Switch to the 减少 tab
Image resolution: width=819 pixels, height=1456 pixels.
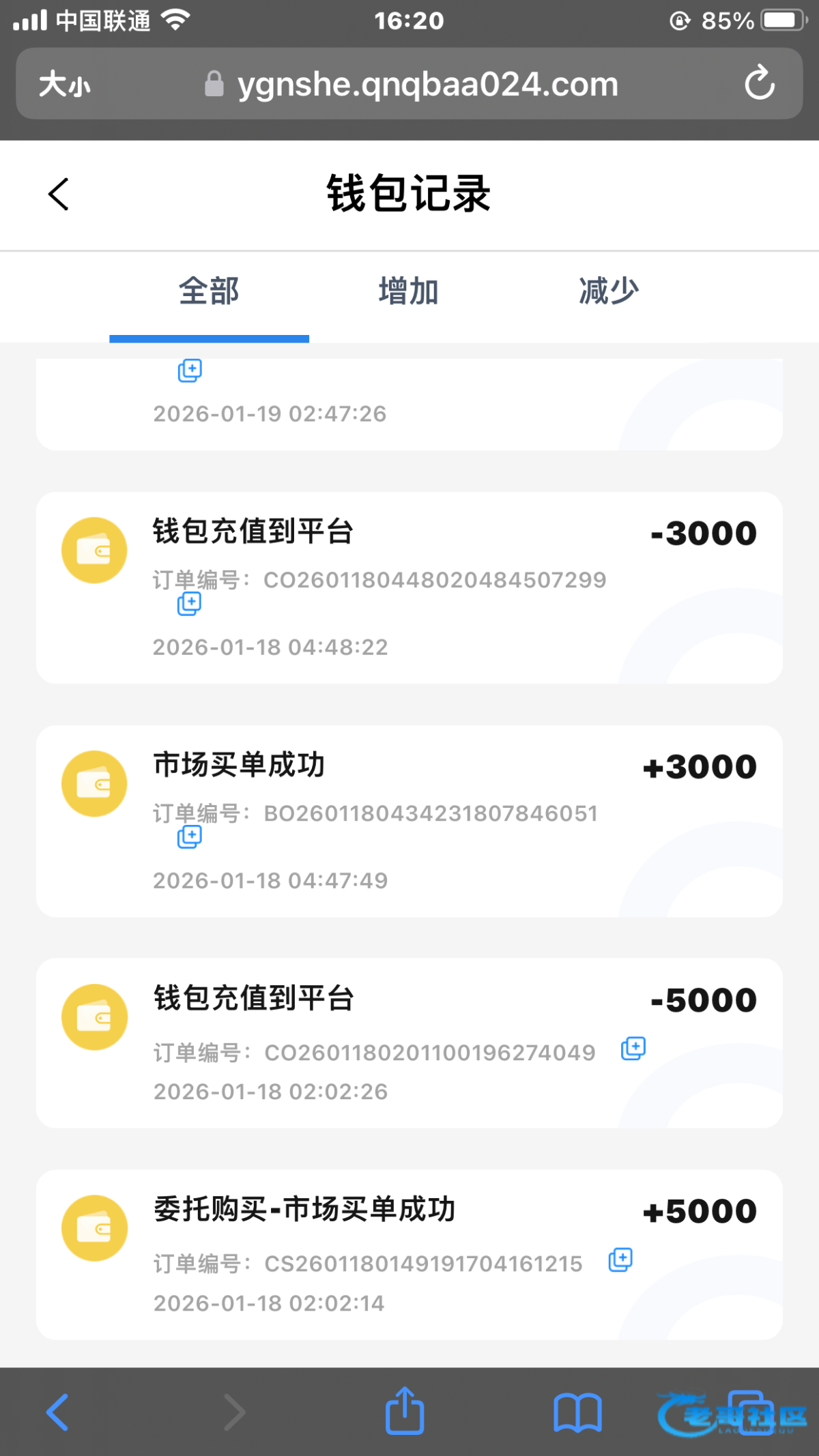click(x=609, y=291)
